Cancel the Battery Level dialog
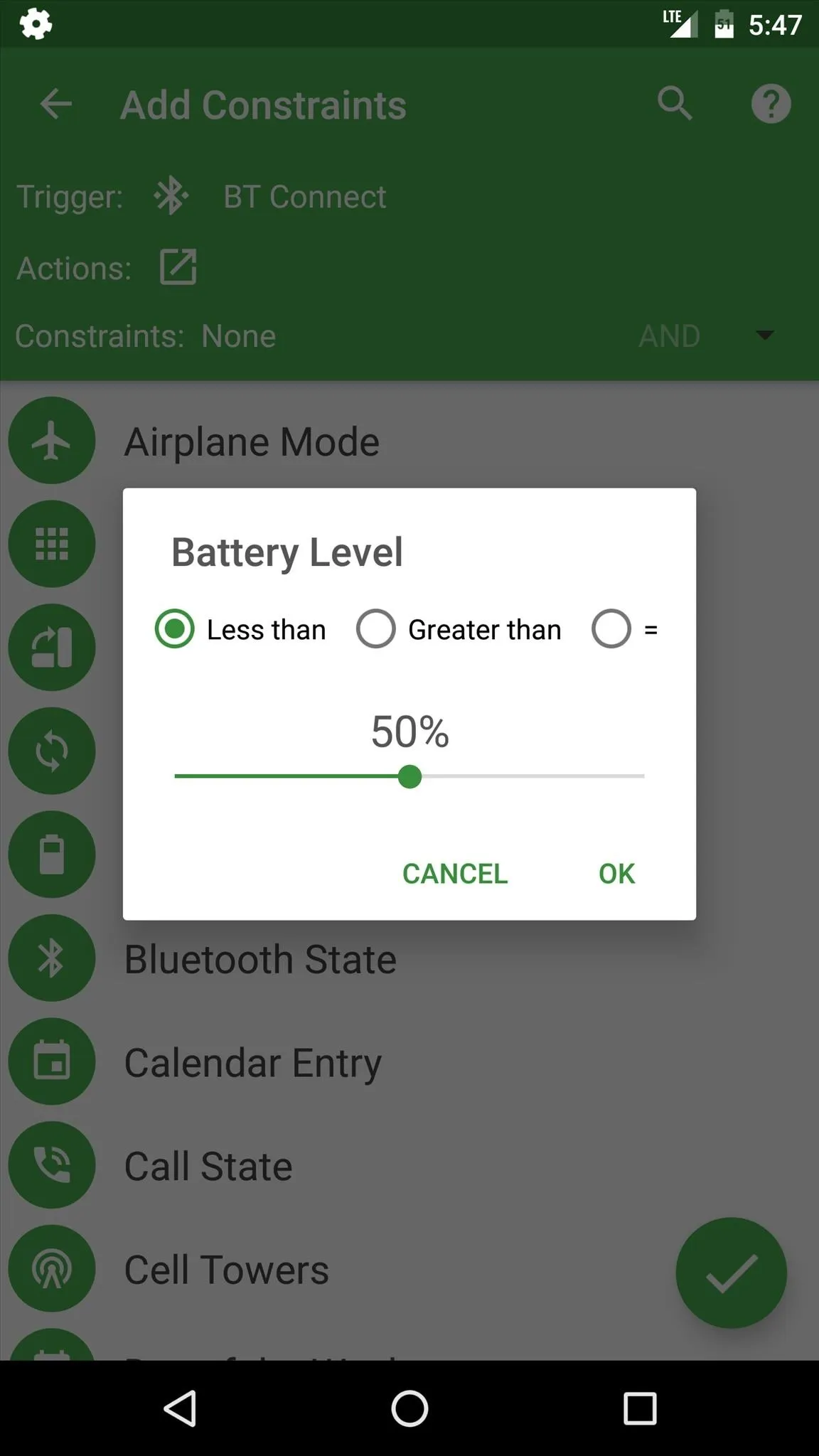 coord(455,874)
